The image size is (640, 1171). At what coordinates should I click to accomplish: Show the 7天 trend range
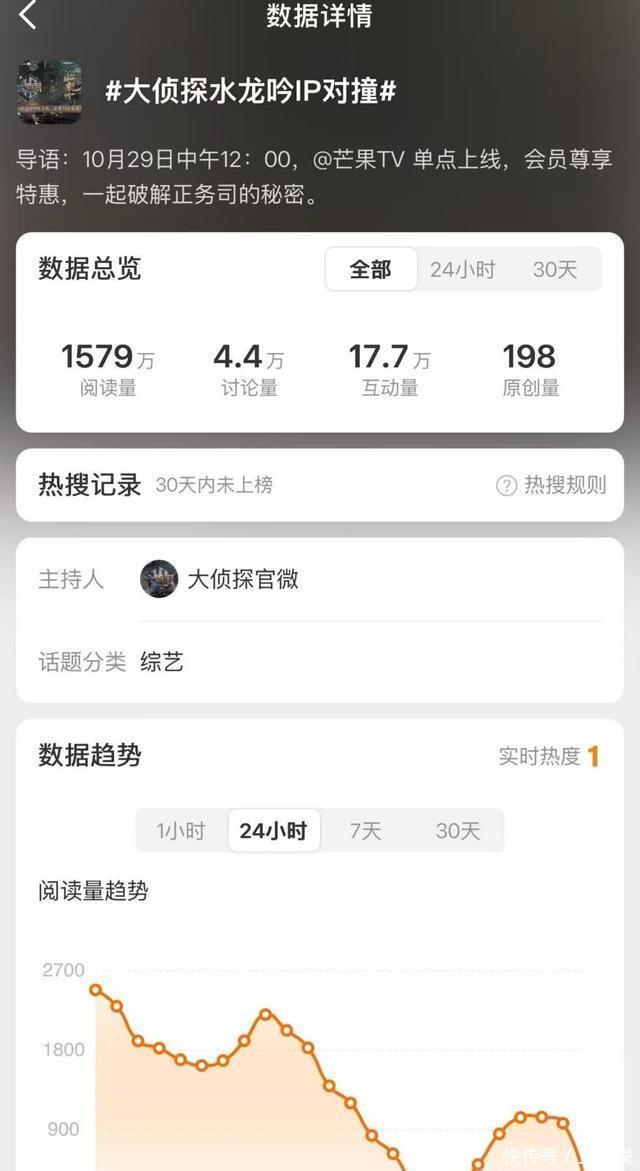(x=366, y=830)
